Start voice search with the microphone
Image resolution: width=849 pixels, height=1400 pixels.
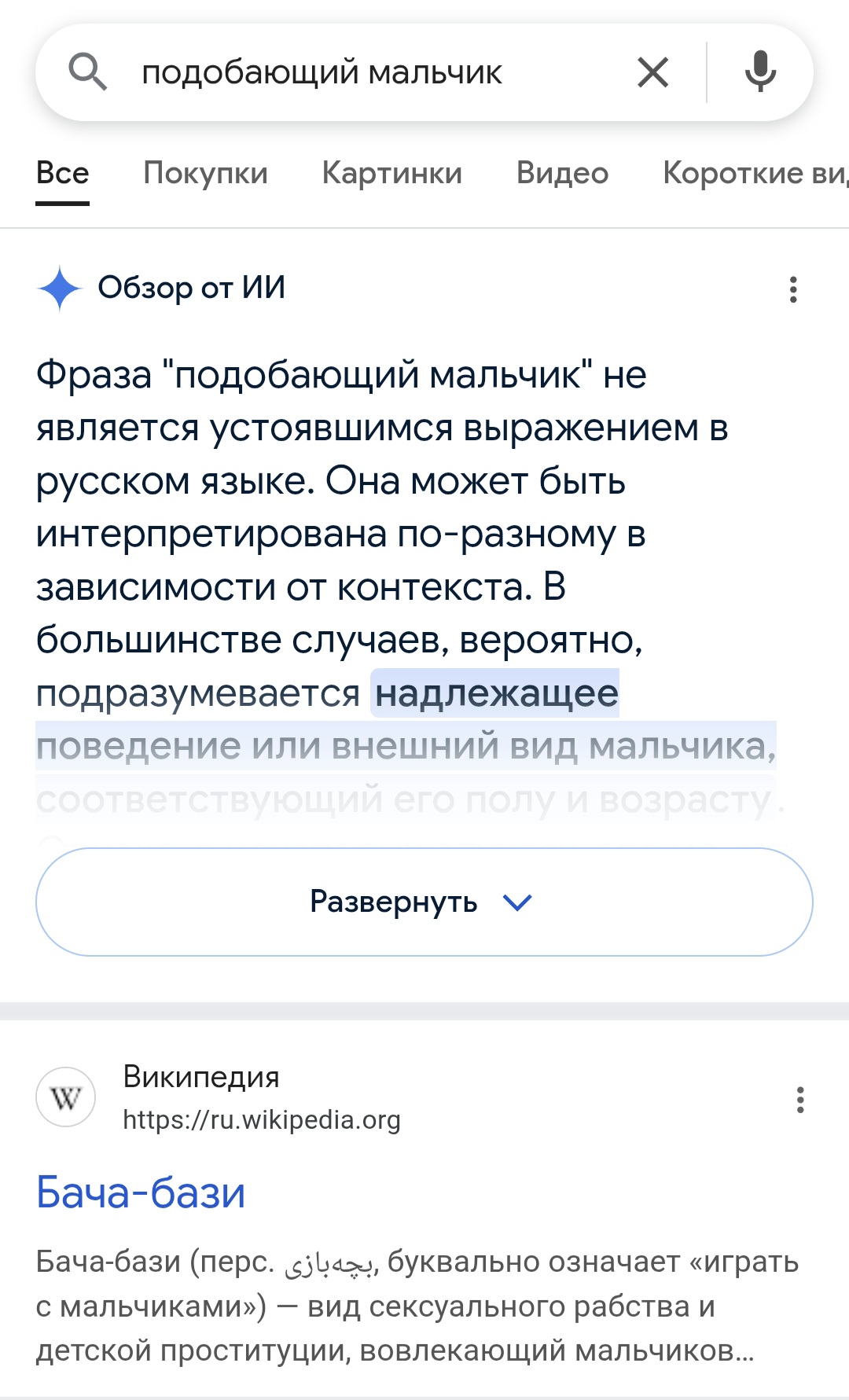click(x=759, y=72)
